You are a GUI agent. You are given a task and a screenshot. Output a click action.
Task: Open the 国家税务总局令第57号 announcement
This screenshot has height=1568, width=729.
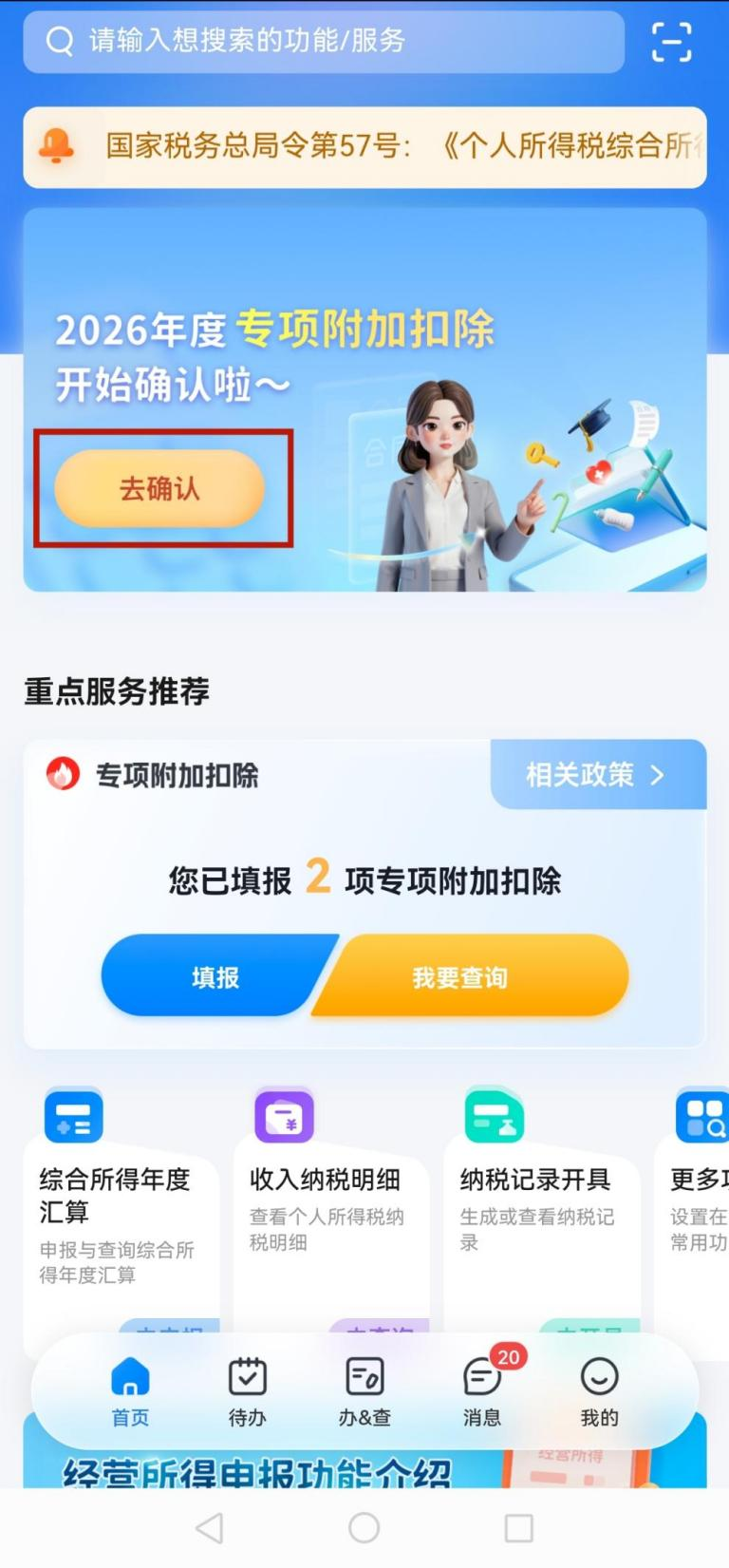(x=380, y=147)
